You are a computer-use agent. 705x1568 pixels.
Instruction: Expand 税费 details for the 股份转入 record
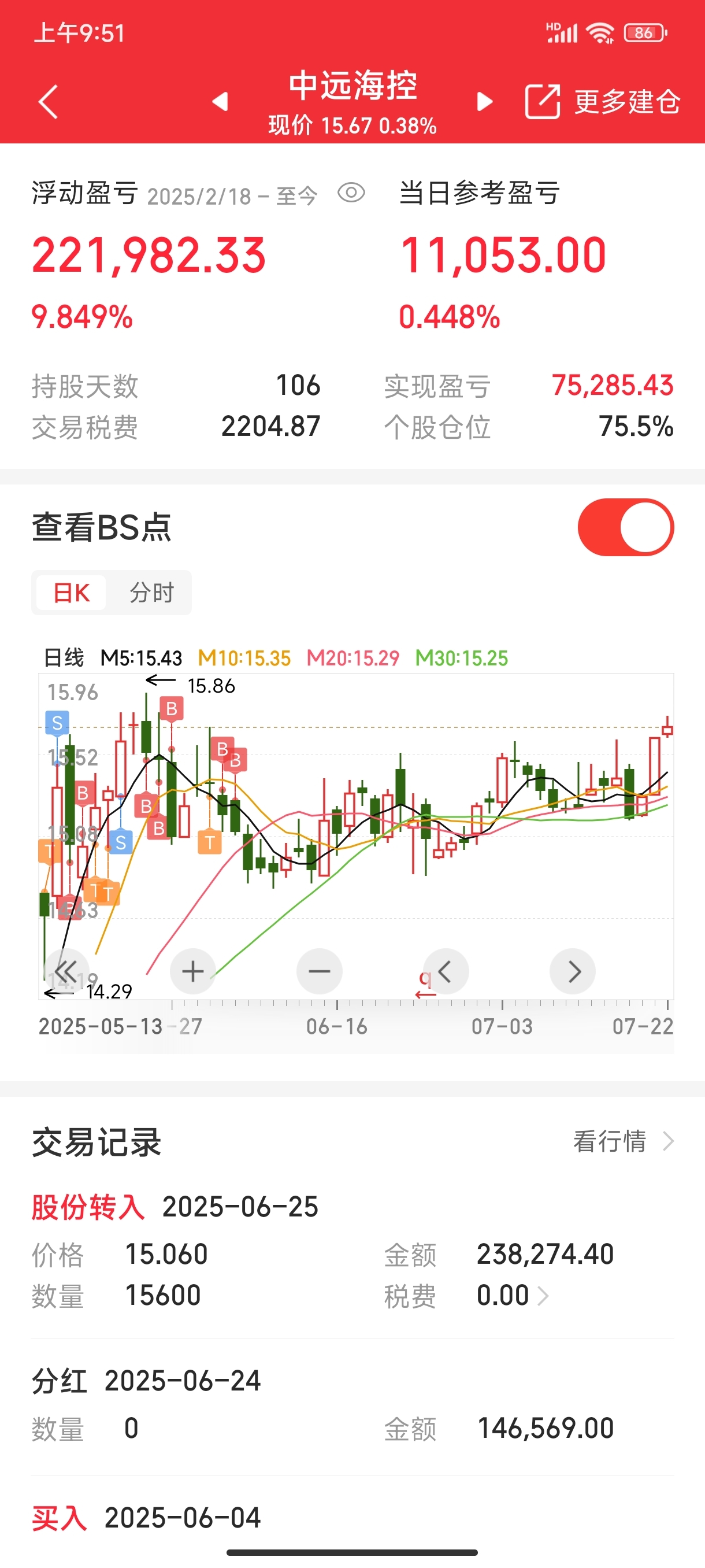click(x=513, y=1296)
